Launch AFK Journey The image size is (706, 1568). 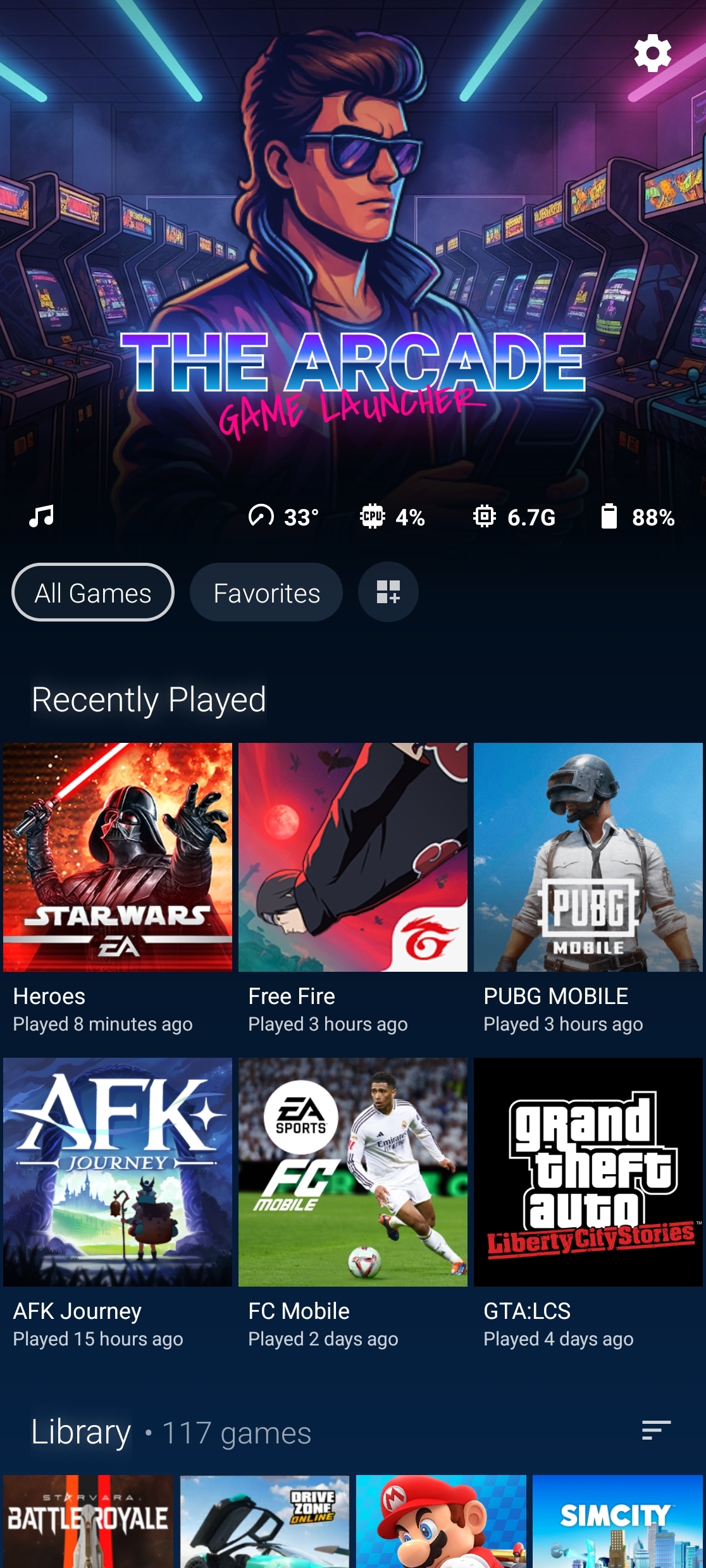pyautogui.click(x=118, y=1172)
